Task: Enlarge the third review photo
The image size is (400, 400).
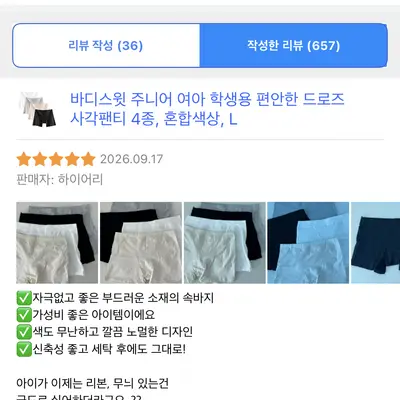Action: 225,243
